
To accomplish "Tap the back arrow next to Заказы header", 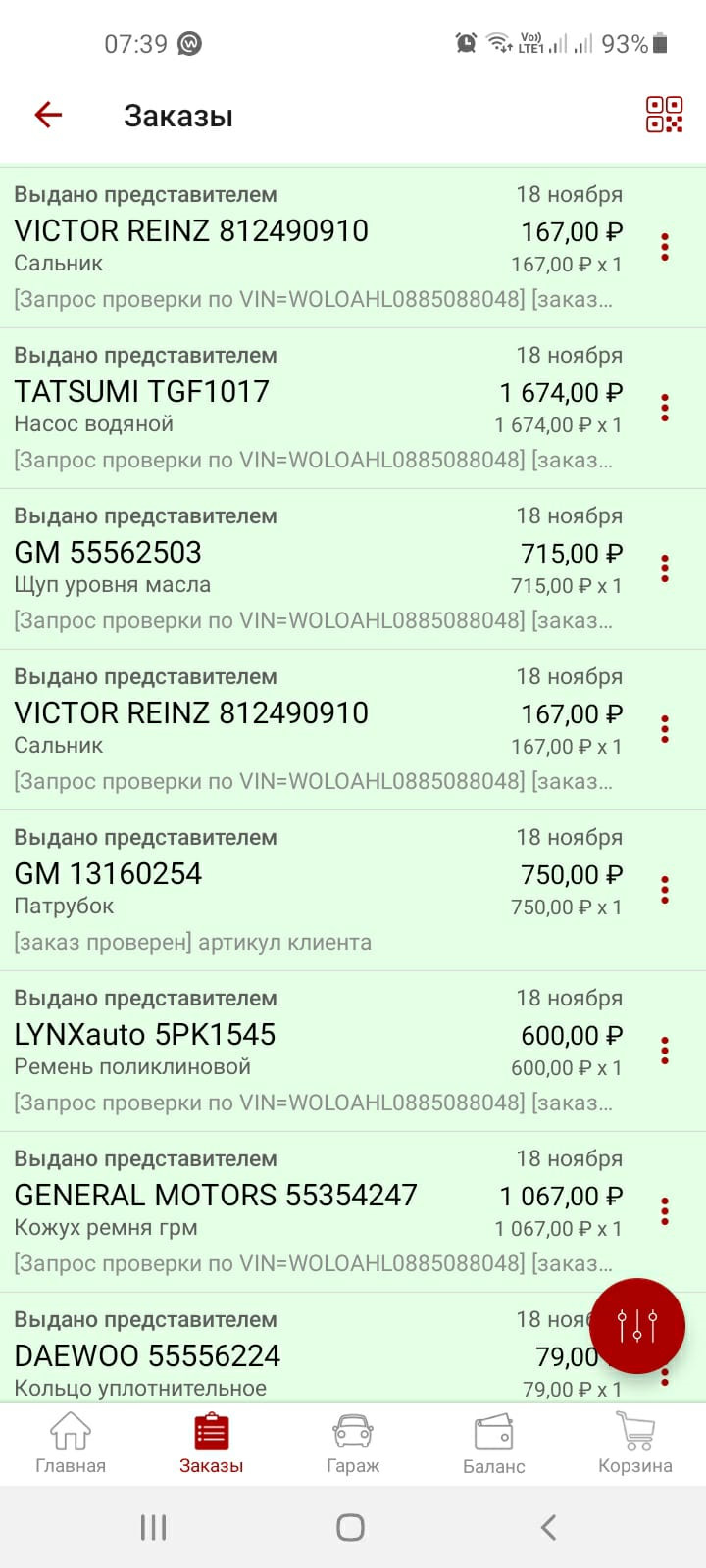I will pos(46,114).
